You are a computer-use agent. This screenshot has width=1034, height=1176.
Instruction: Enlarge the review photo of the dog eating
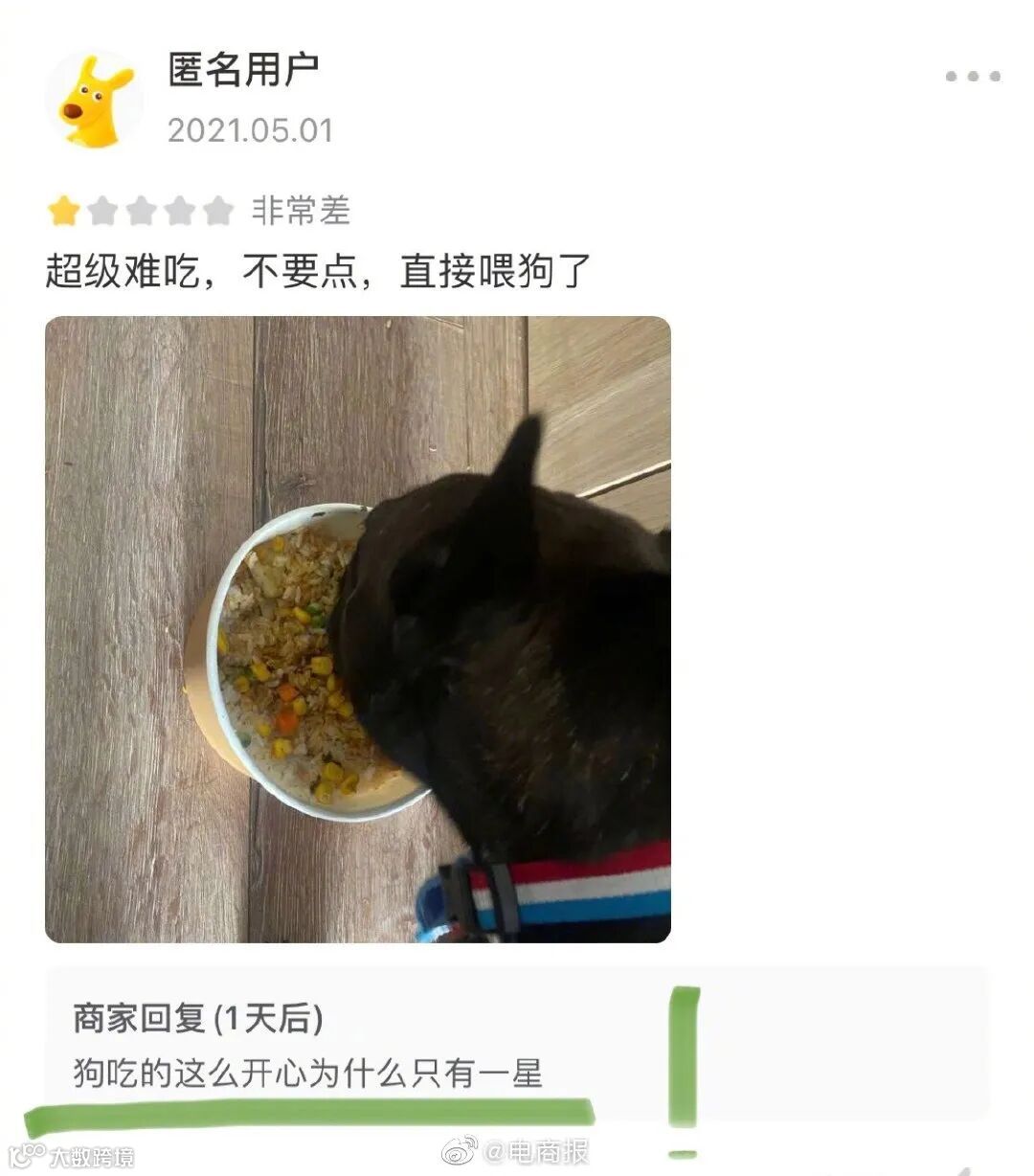pyautogui.click(x=358, y=629)
